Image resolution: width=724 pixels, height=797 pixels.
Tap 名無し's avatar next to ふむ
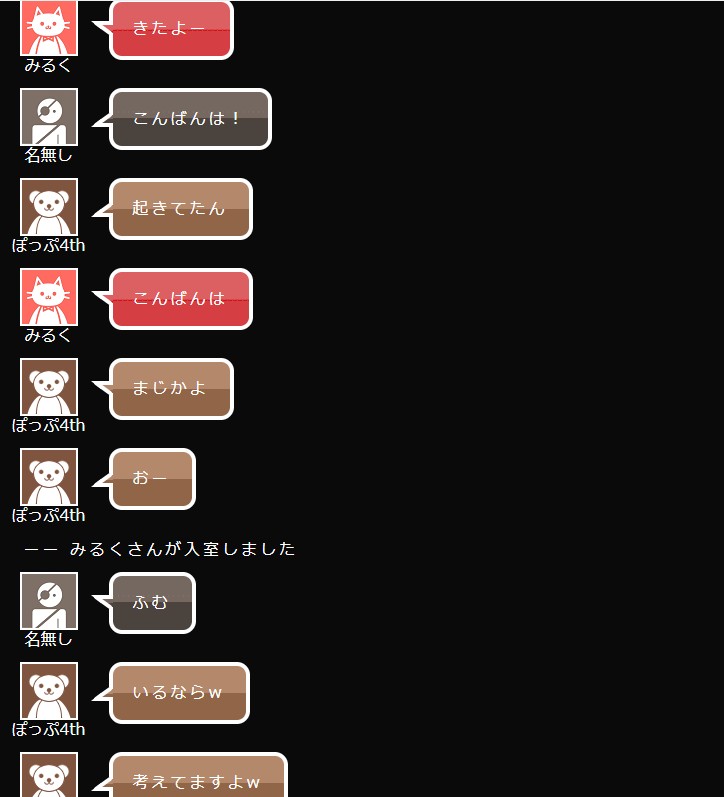point(49,602)
